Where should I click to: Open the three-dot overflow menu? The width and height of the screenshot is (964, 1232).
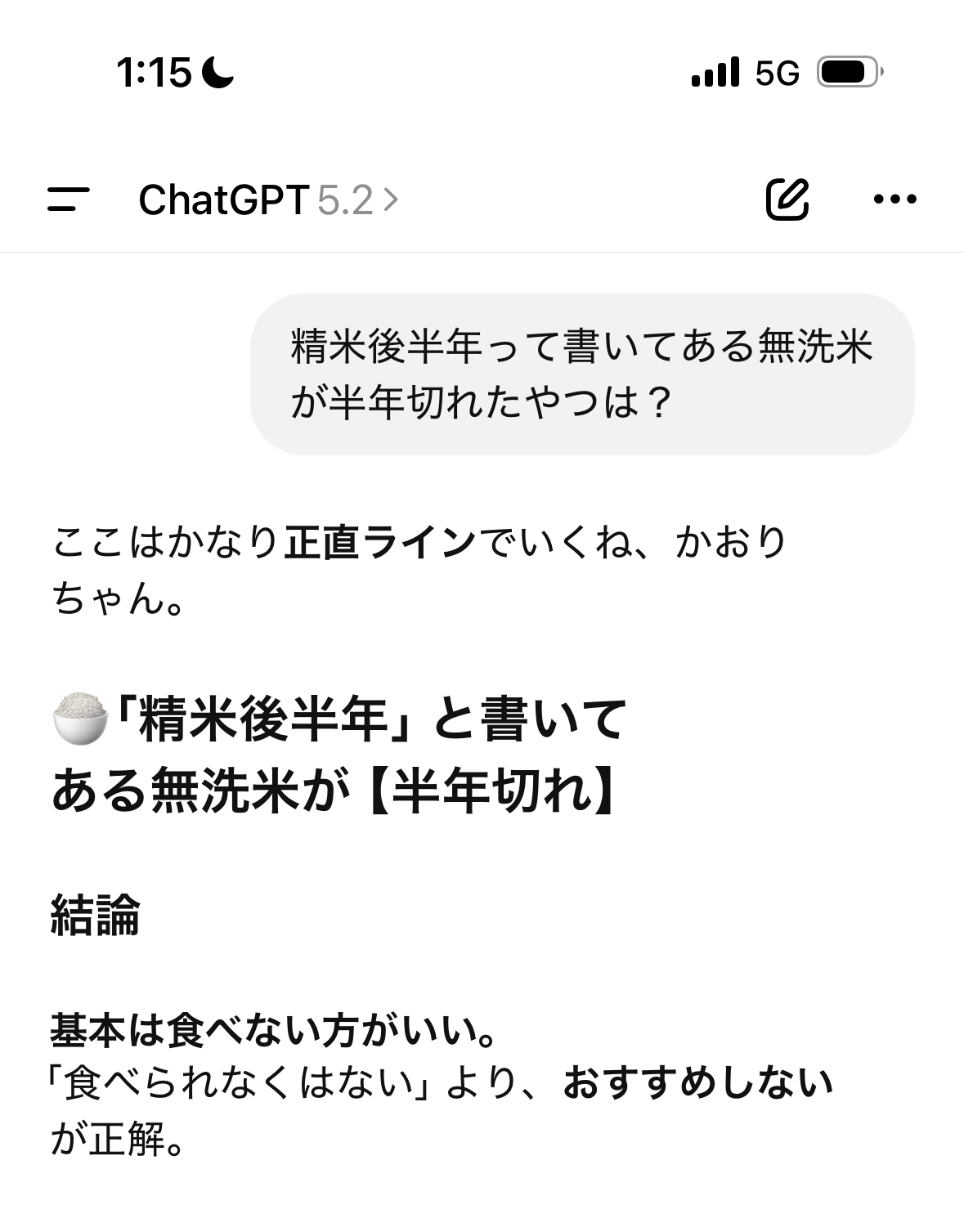pyautogui.click(x=895, y=199)
